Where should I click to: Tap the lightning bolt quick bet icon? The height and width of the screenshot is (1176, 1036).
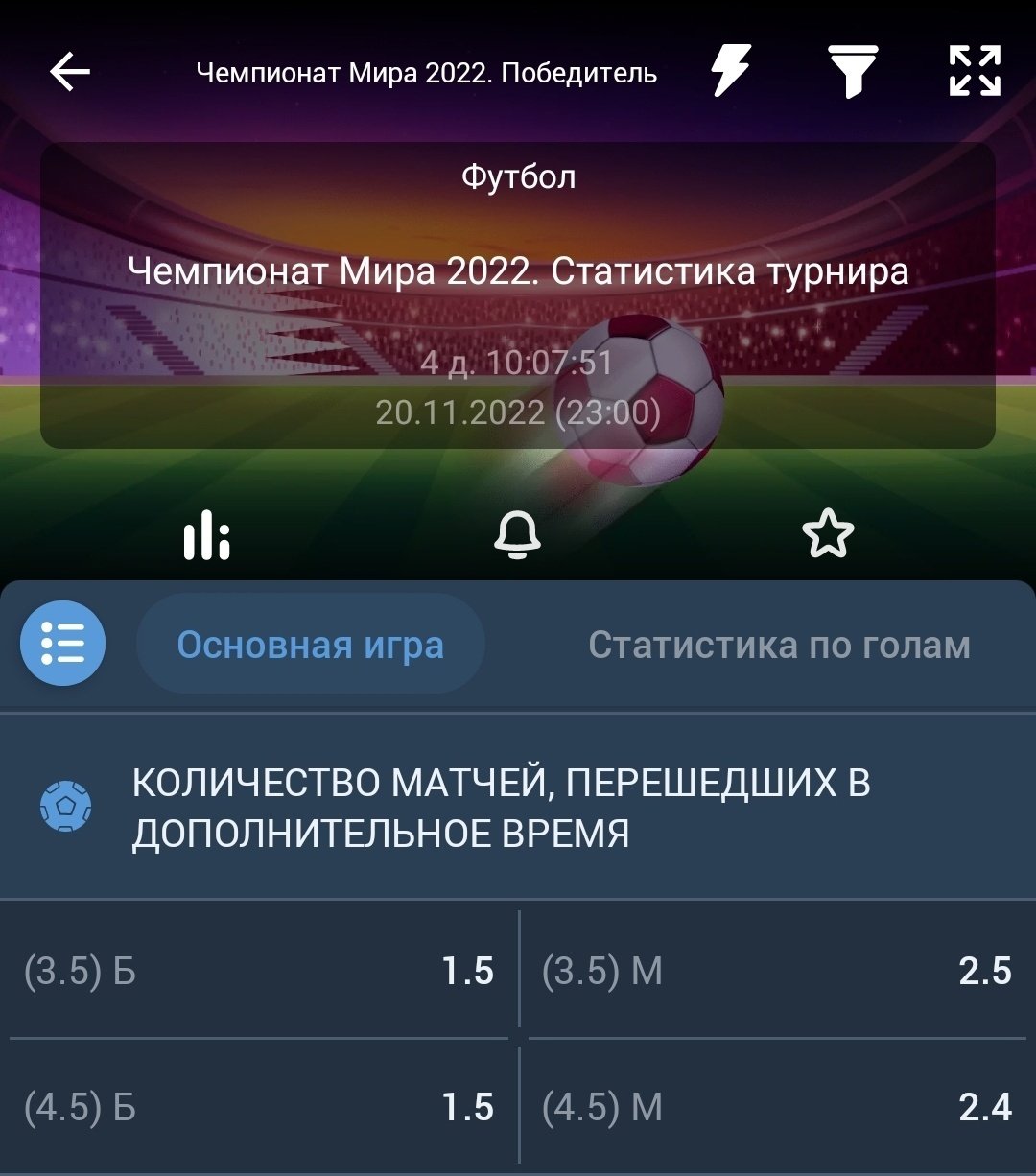pos(731,71)
